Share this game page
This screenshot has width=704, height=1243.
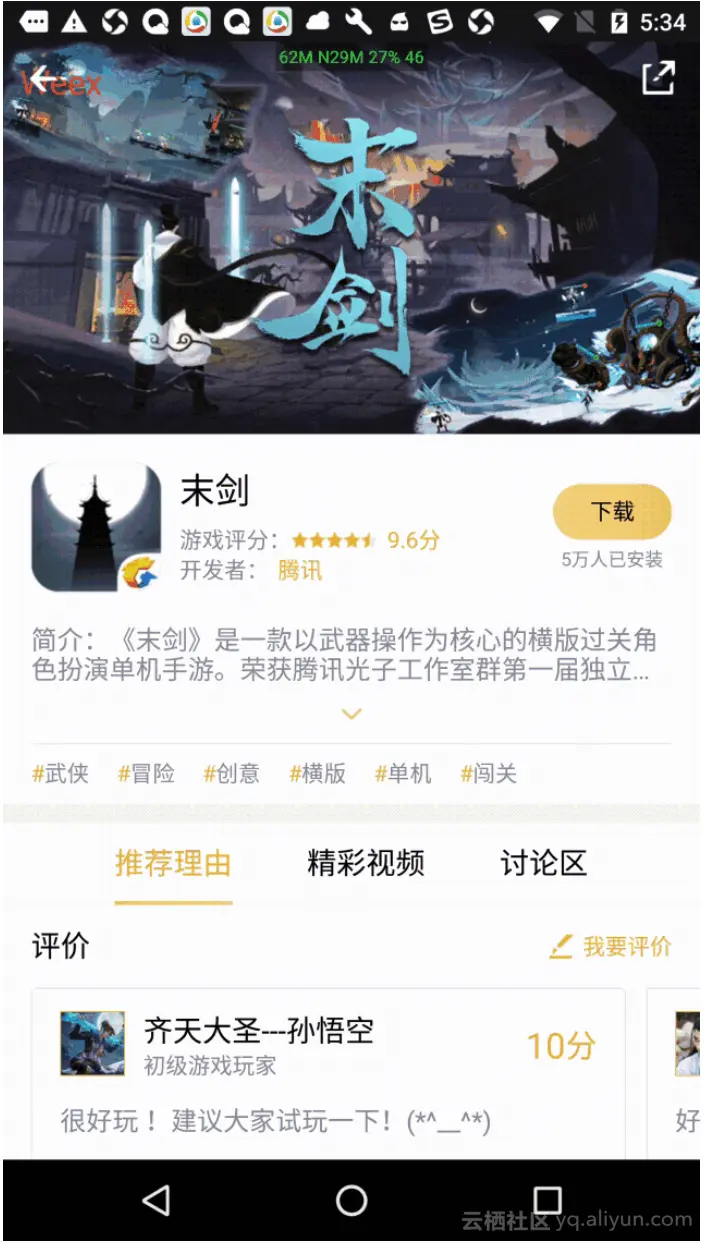(x=658, y=78)
